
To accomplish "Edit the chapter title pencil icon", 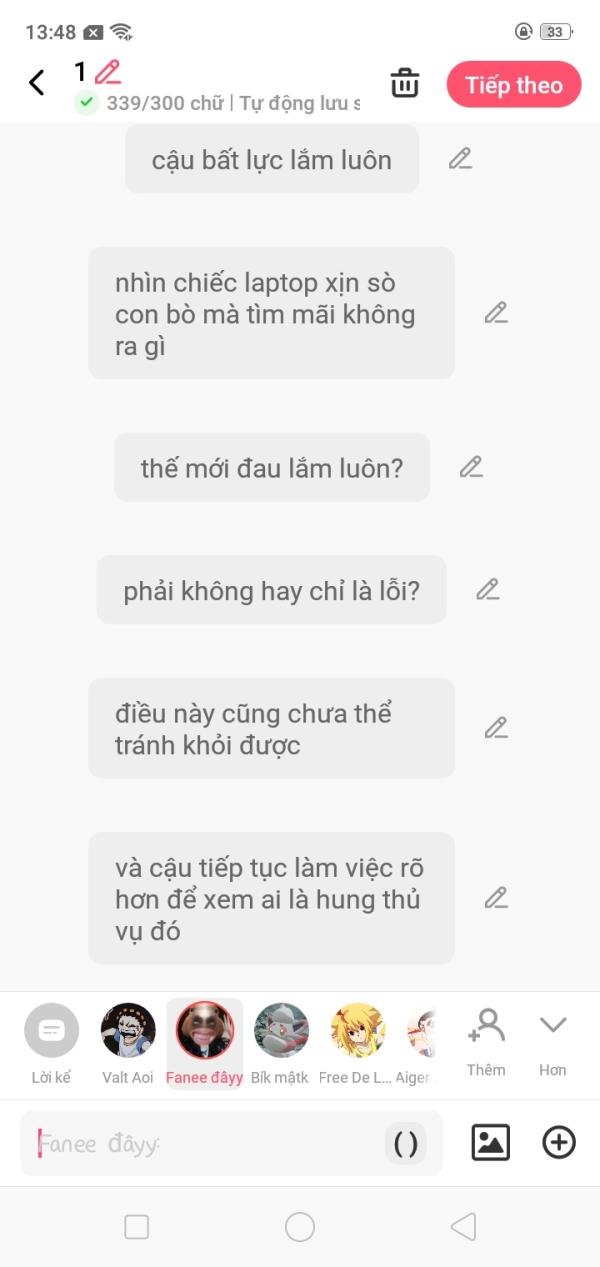I will 107,72.
